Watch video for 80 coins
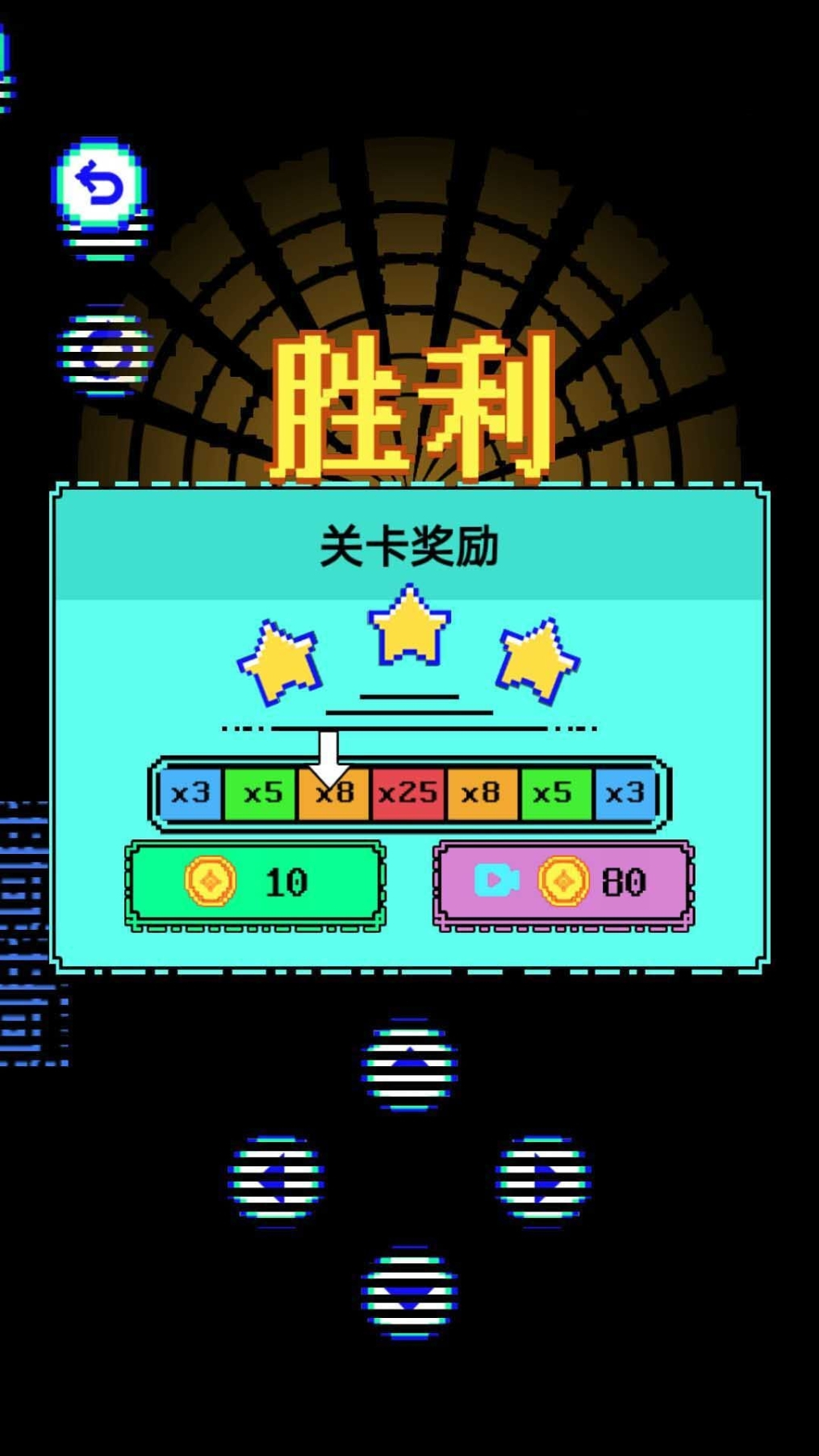The image size is (819, 1456). point(563,884)
